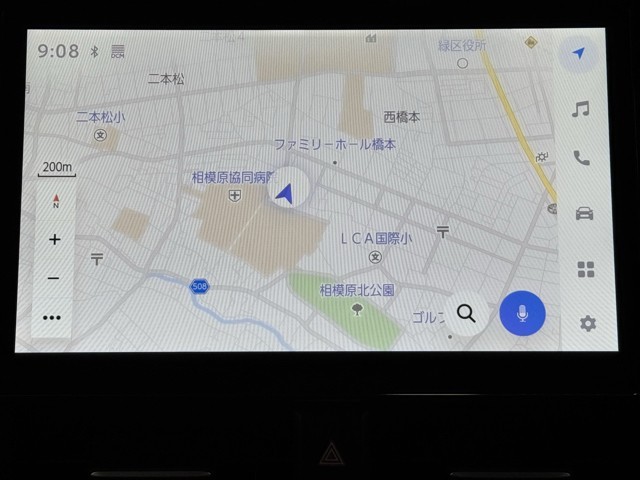Open more map options (three dots)
This screenshot has height=480, width=640.
(x=52, y=318)
